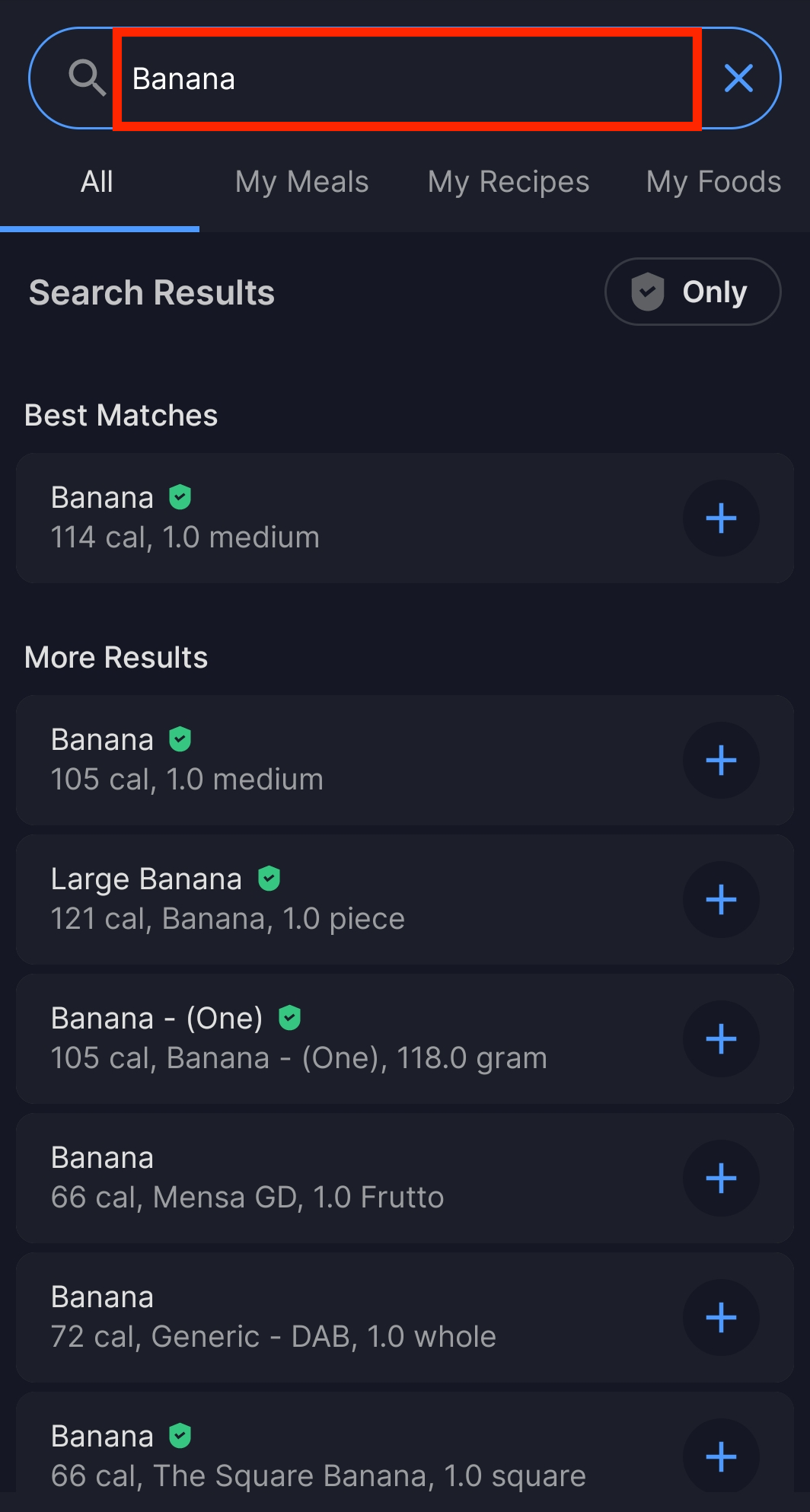Screen dimensions: 810x1512
Task: Select the All tab
Action: click(97, 182)
